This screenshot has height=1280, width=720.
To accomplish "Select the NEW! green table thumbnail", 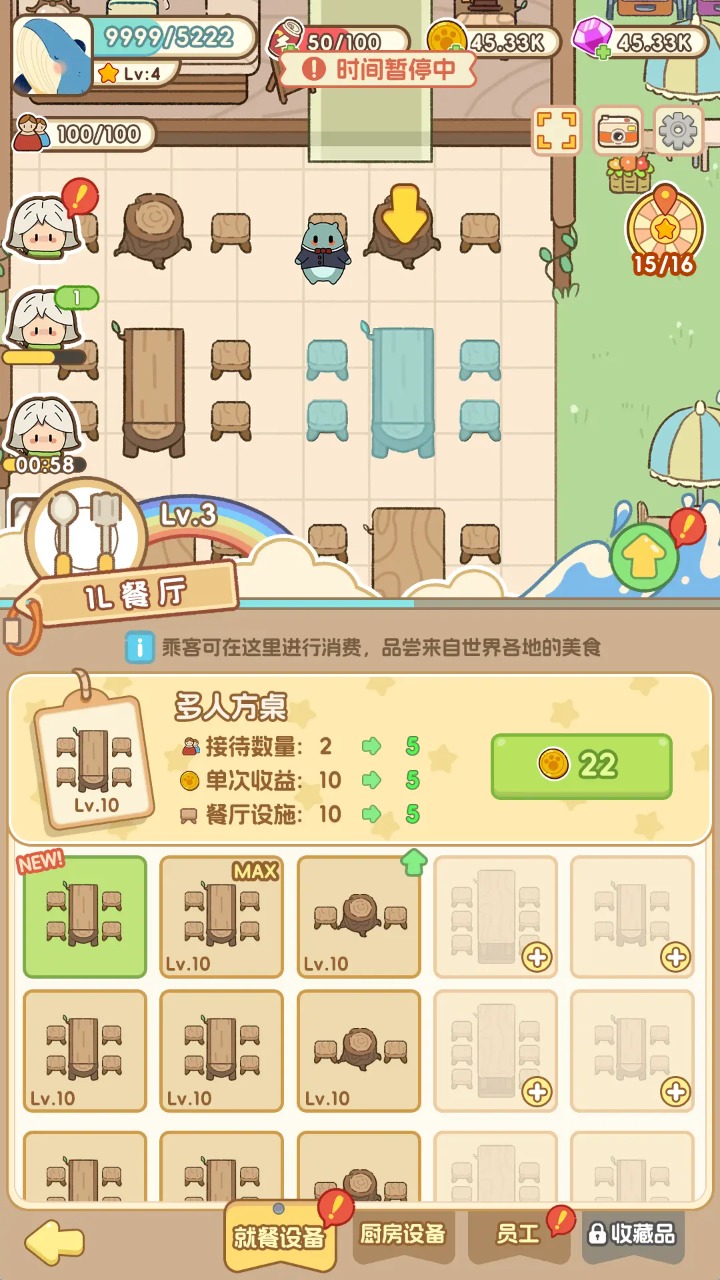I will (84, 917).
